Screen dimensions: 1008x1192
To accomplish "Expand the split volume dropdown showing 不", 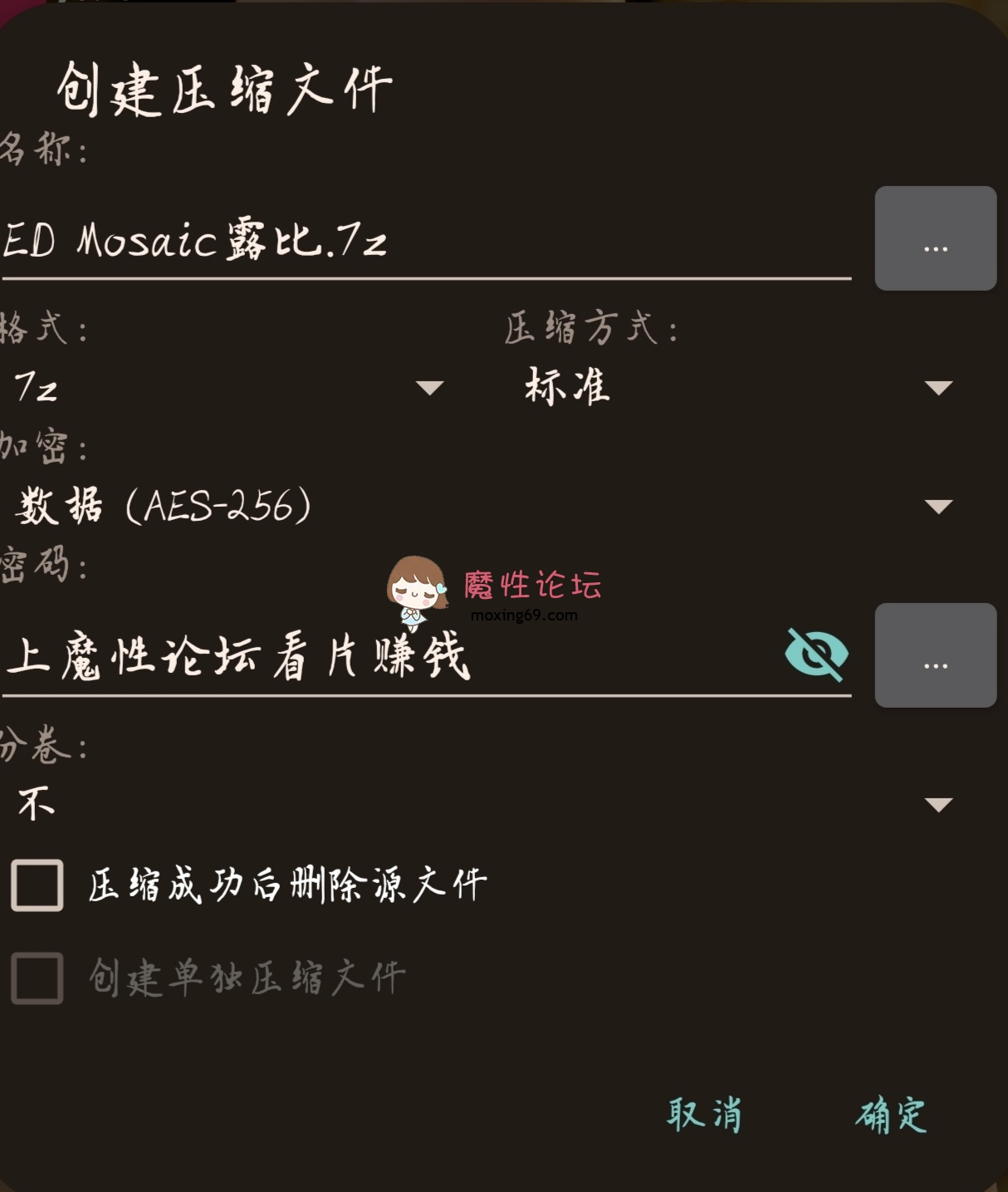I will (482, 804).
